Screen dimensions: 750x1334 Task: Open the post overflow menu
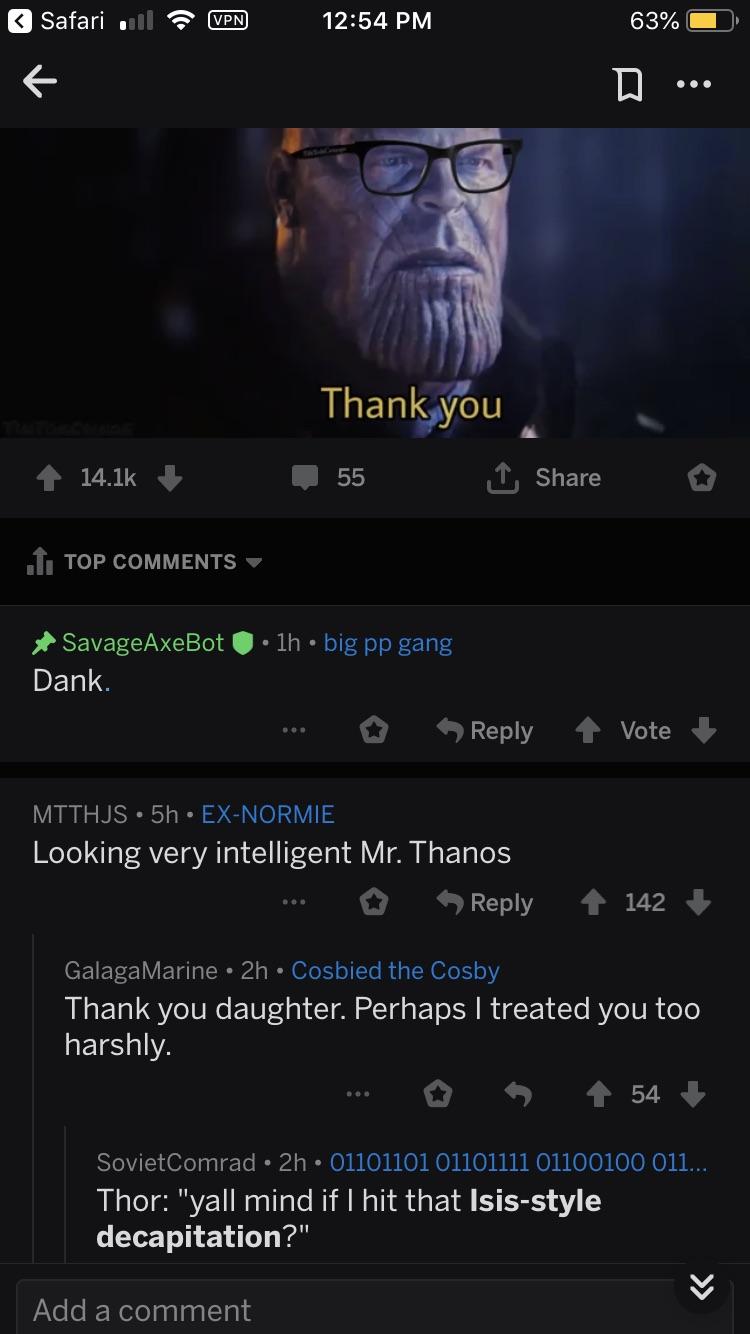[x=693, y=85]
